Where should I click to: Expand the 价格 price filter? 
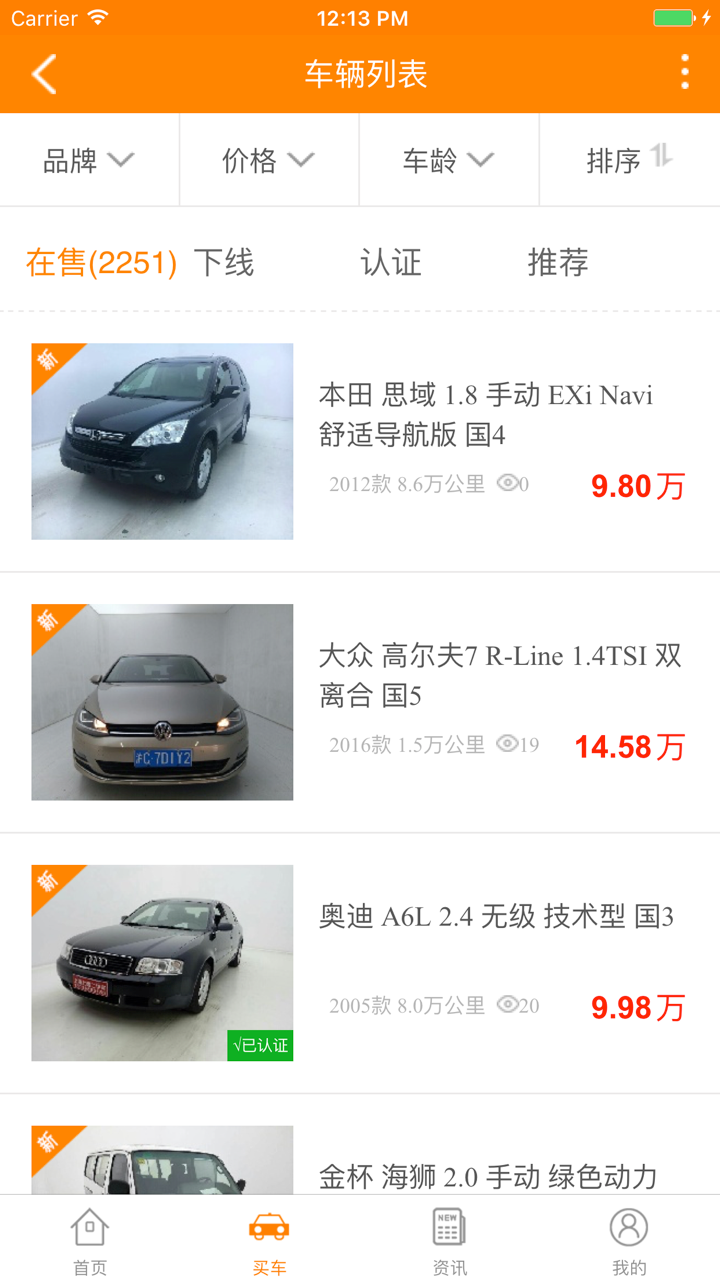coord(269,159)
